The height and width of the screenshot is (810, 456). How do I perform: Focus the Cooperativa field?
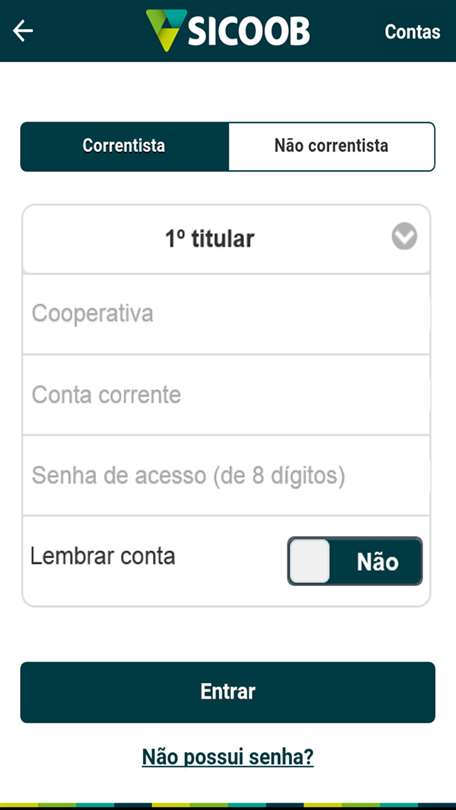(226, 314)
